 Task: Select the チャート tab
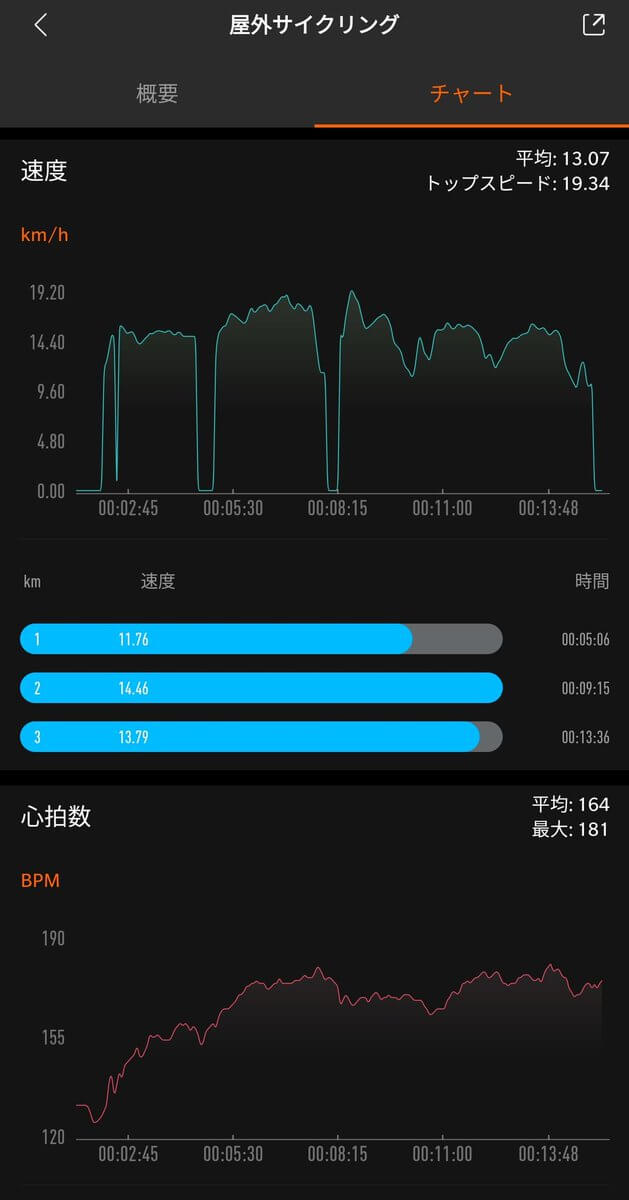click(471, 94)
